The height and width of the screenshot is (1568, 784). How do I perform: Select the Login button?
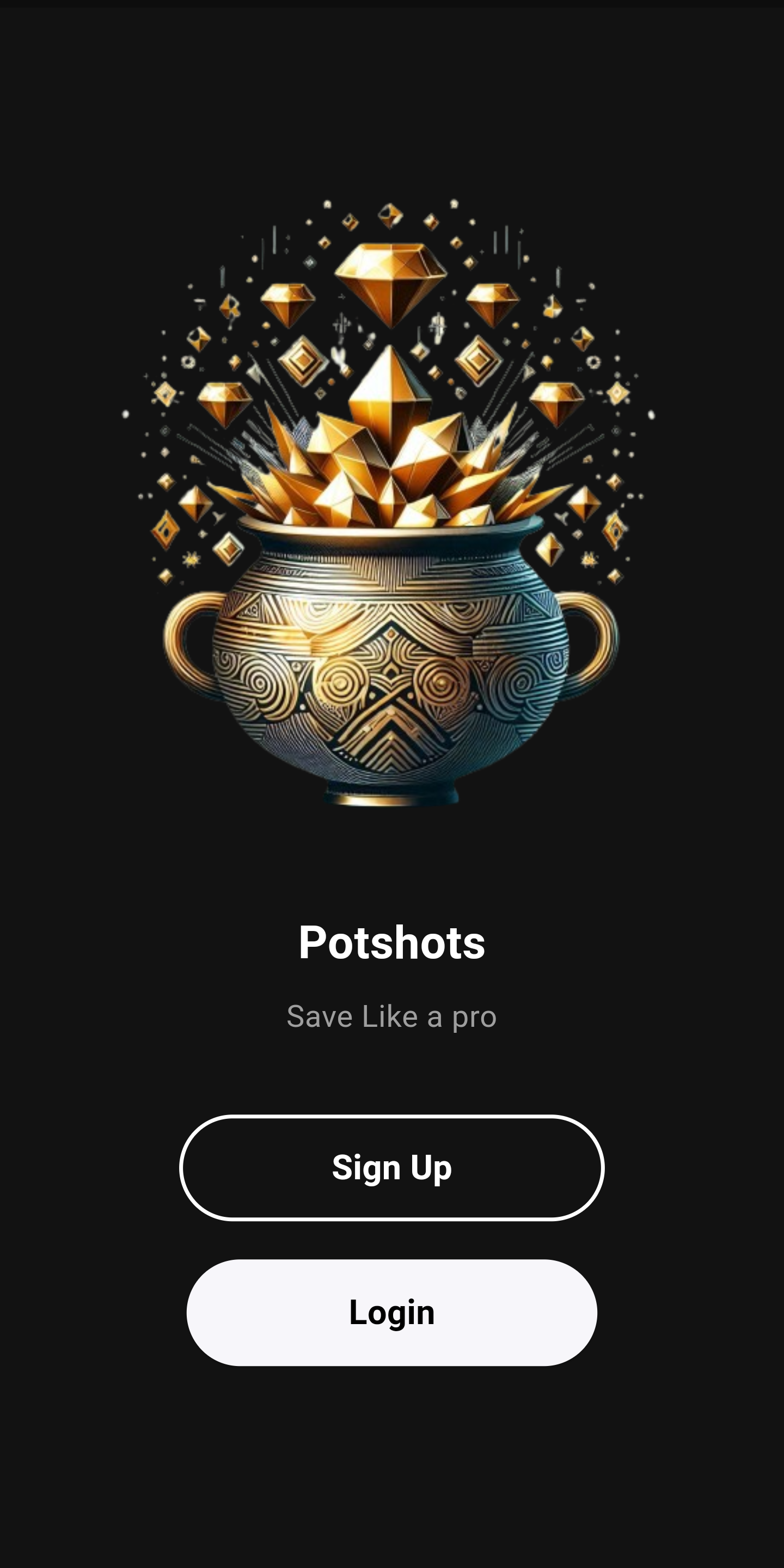point(391,1312)
